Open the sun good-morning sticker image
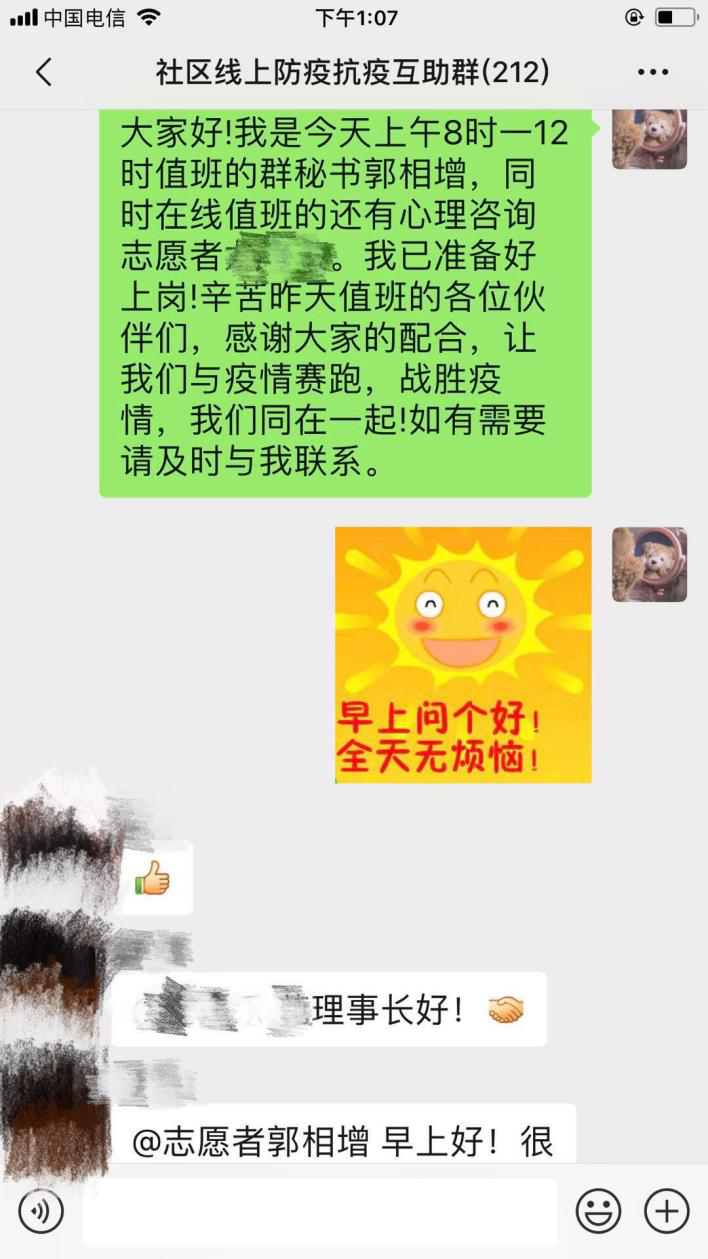 (x=463, y=655)
